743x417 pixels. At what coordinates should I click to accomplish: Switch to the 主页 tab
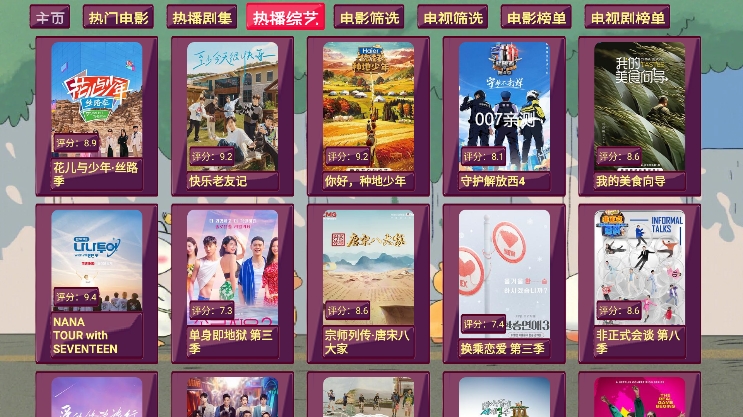coord(50,18)
